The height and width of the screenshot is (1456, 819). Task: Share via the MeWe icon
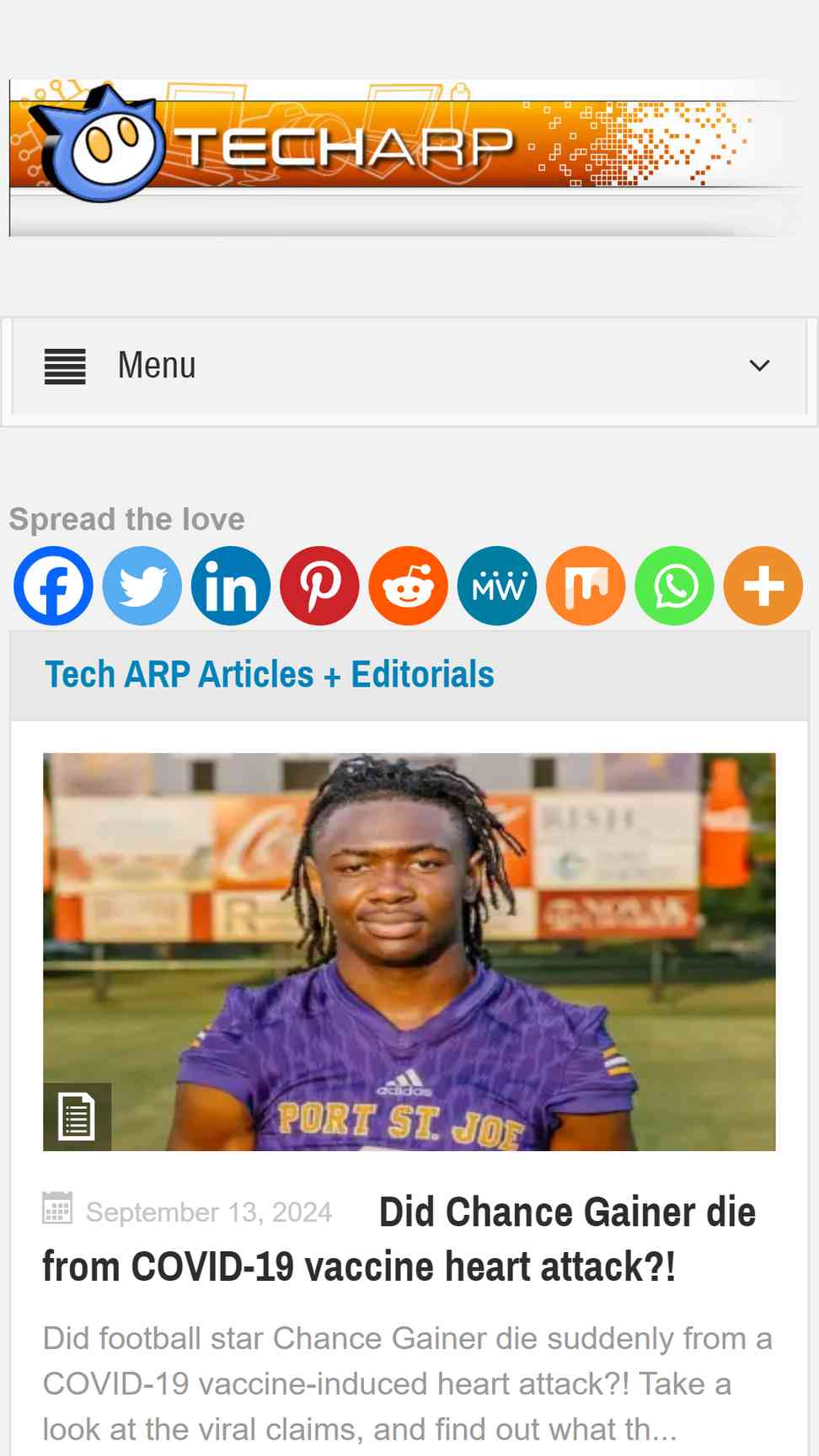point(497,586)
